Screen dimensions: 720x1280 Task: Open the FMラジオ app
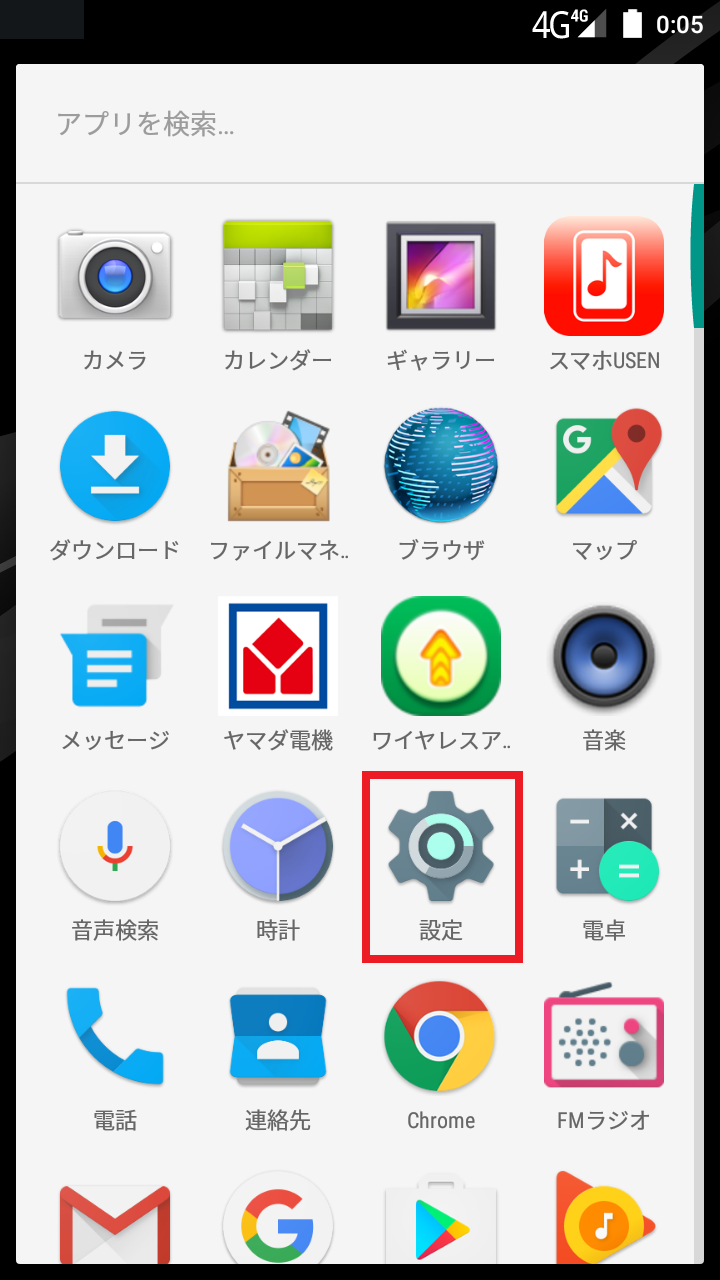pyautogui.click(x=604, y=1037)
